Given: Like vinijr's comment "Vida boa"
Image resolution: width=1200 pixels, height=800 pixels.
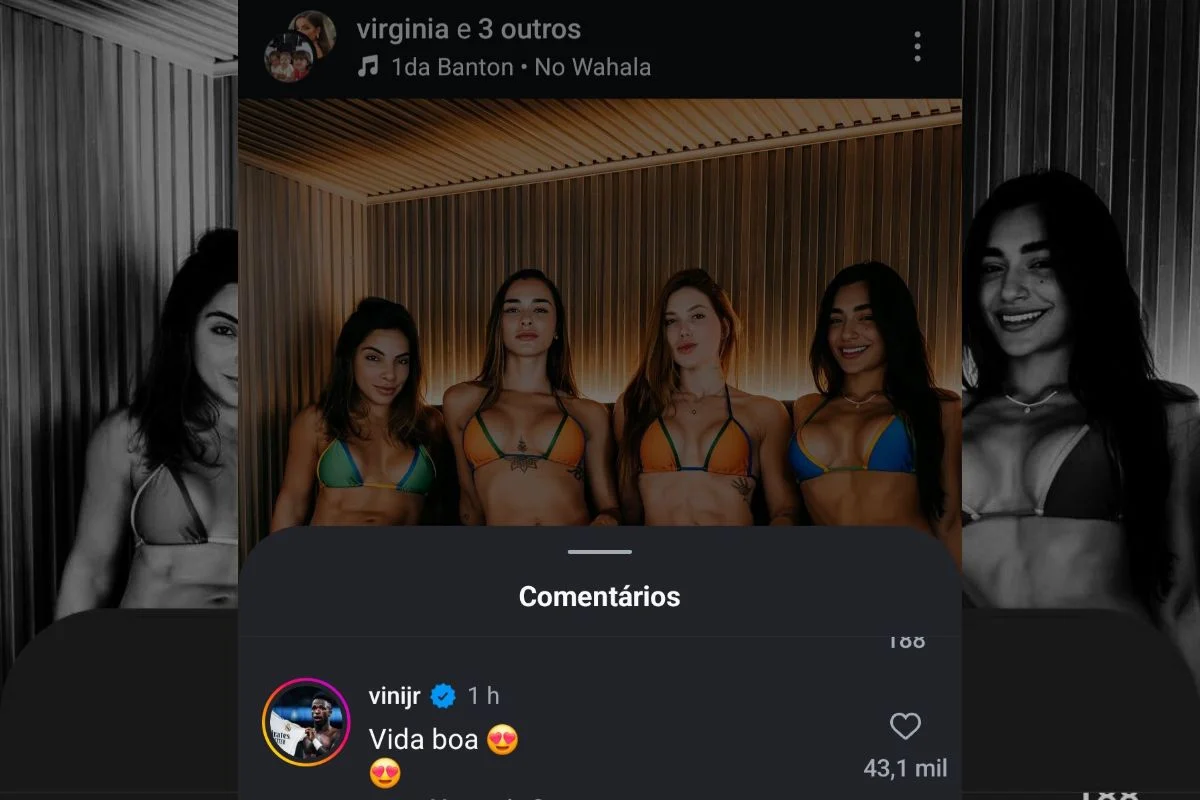Looking at the screenshot, I should coord(905,727).
